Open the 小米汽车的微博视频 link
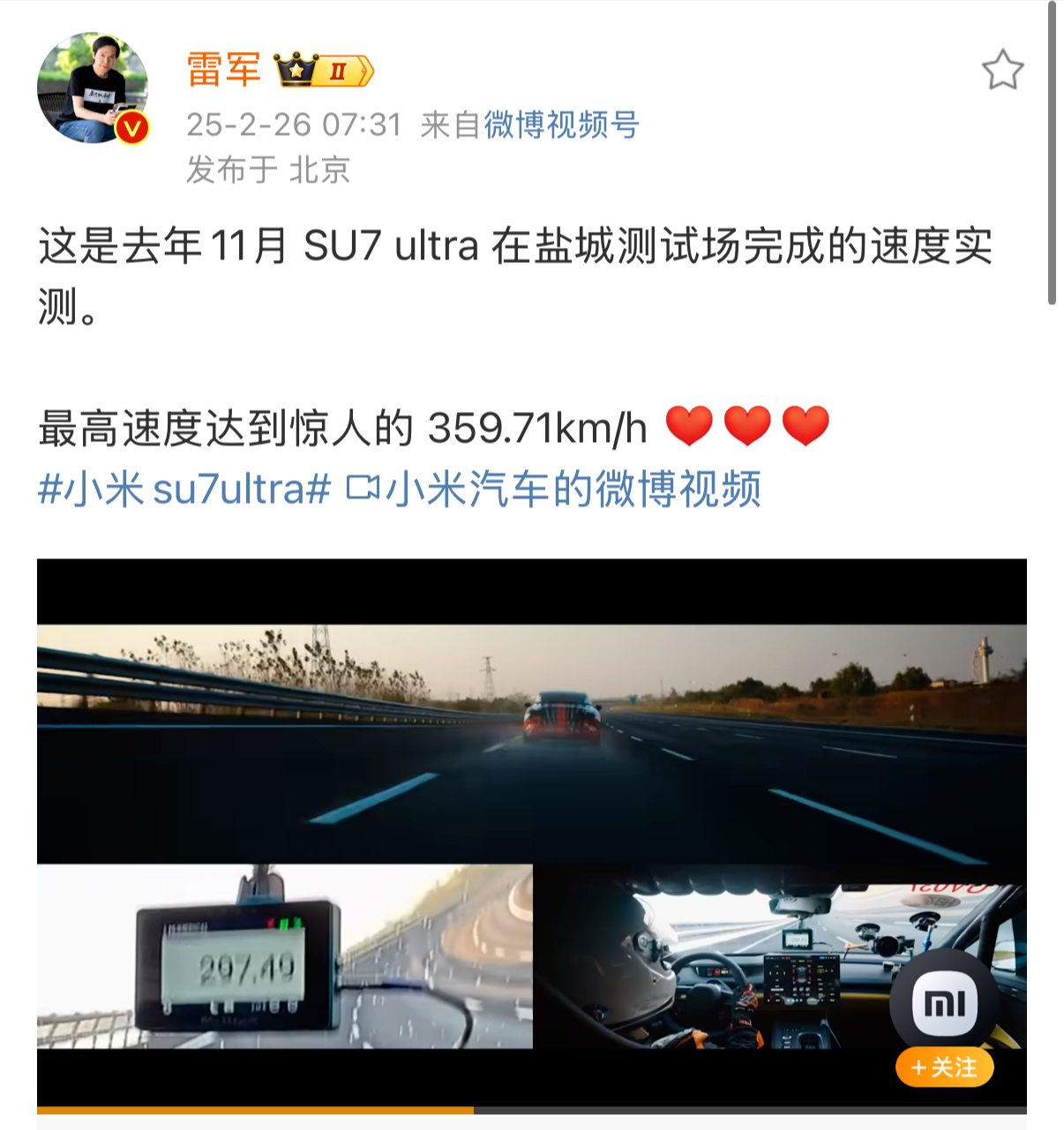Screen dimensions: 1064x1130 [554, 489]
